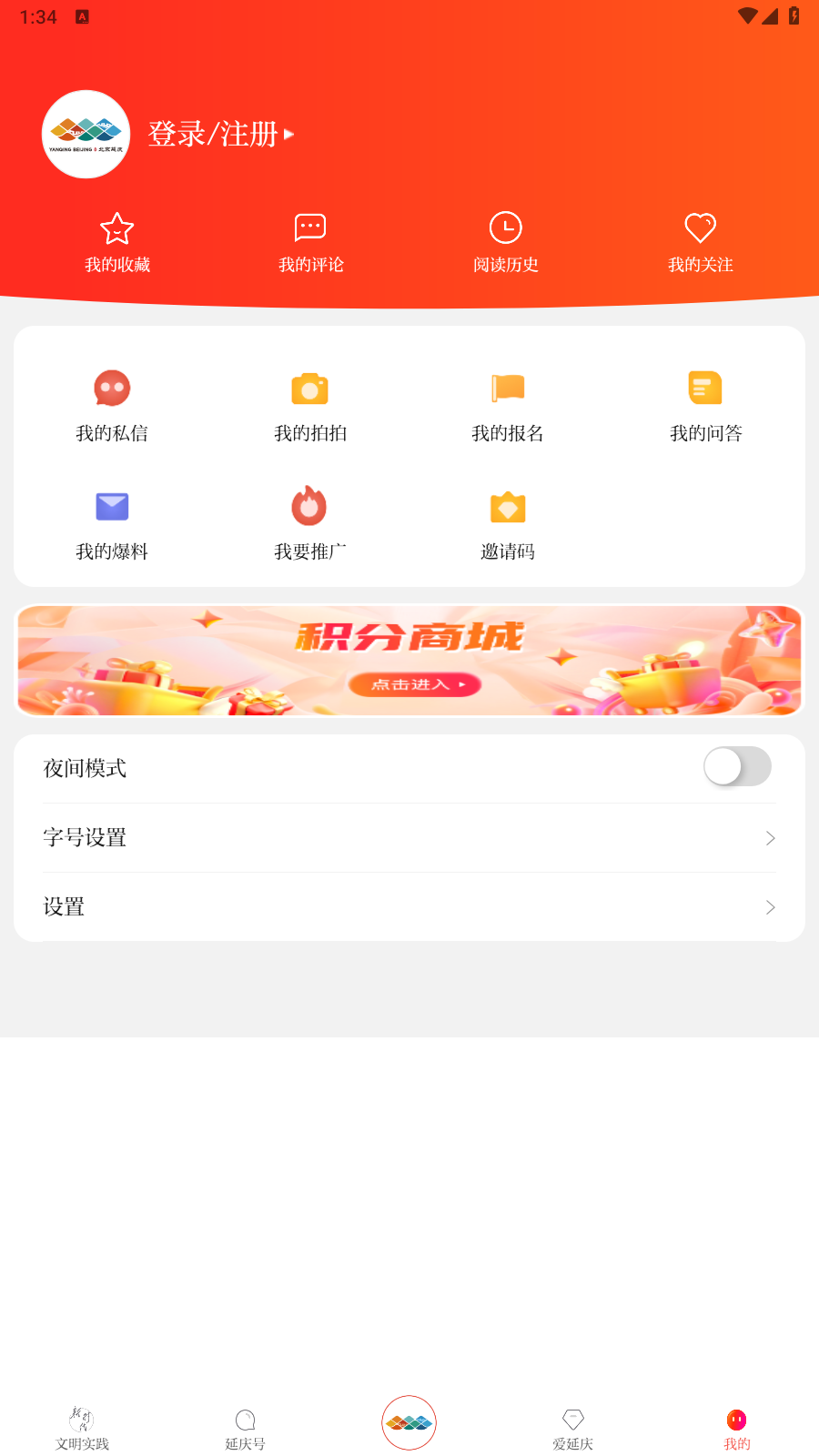Open 我的私信 private messages
This screenshot has width=819, height=1456.
click(112, 406)
